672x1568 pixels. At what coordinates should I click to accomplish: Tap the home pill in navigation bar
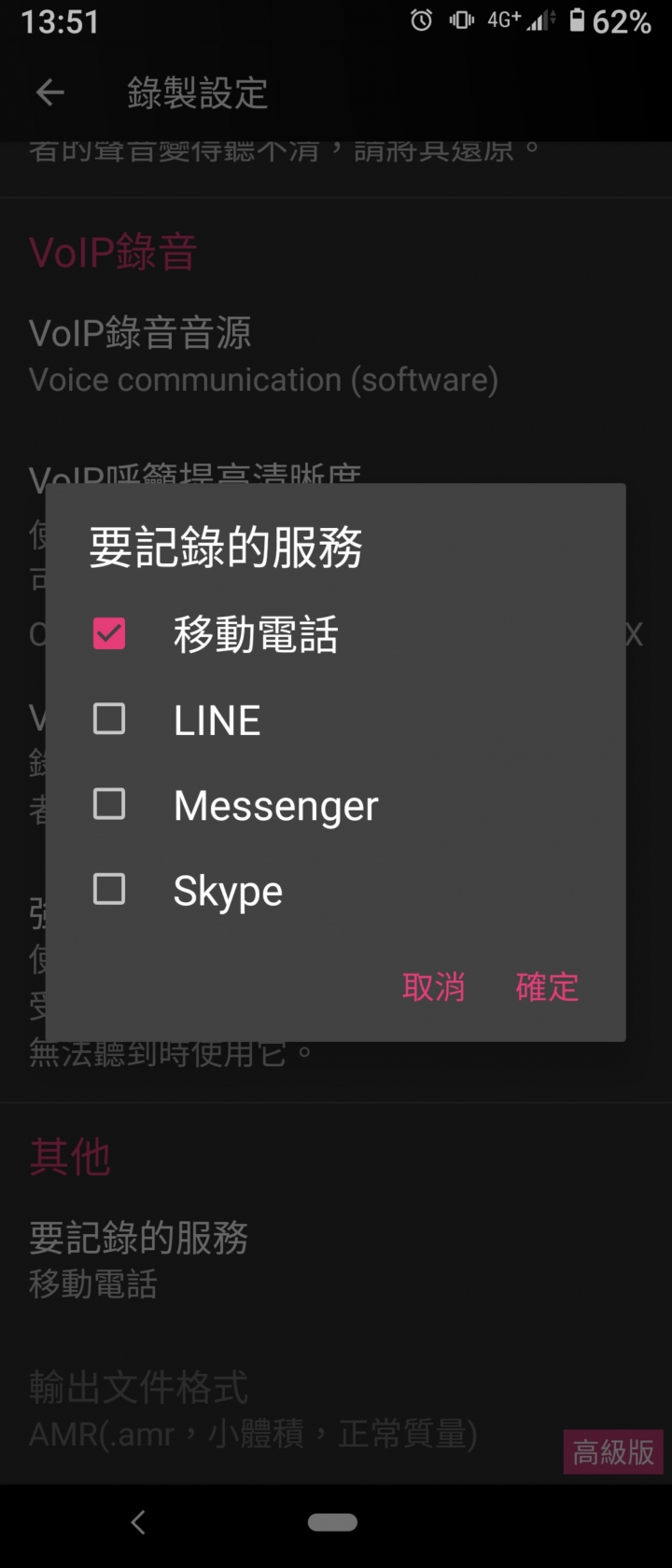[332, 1522]
